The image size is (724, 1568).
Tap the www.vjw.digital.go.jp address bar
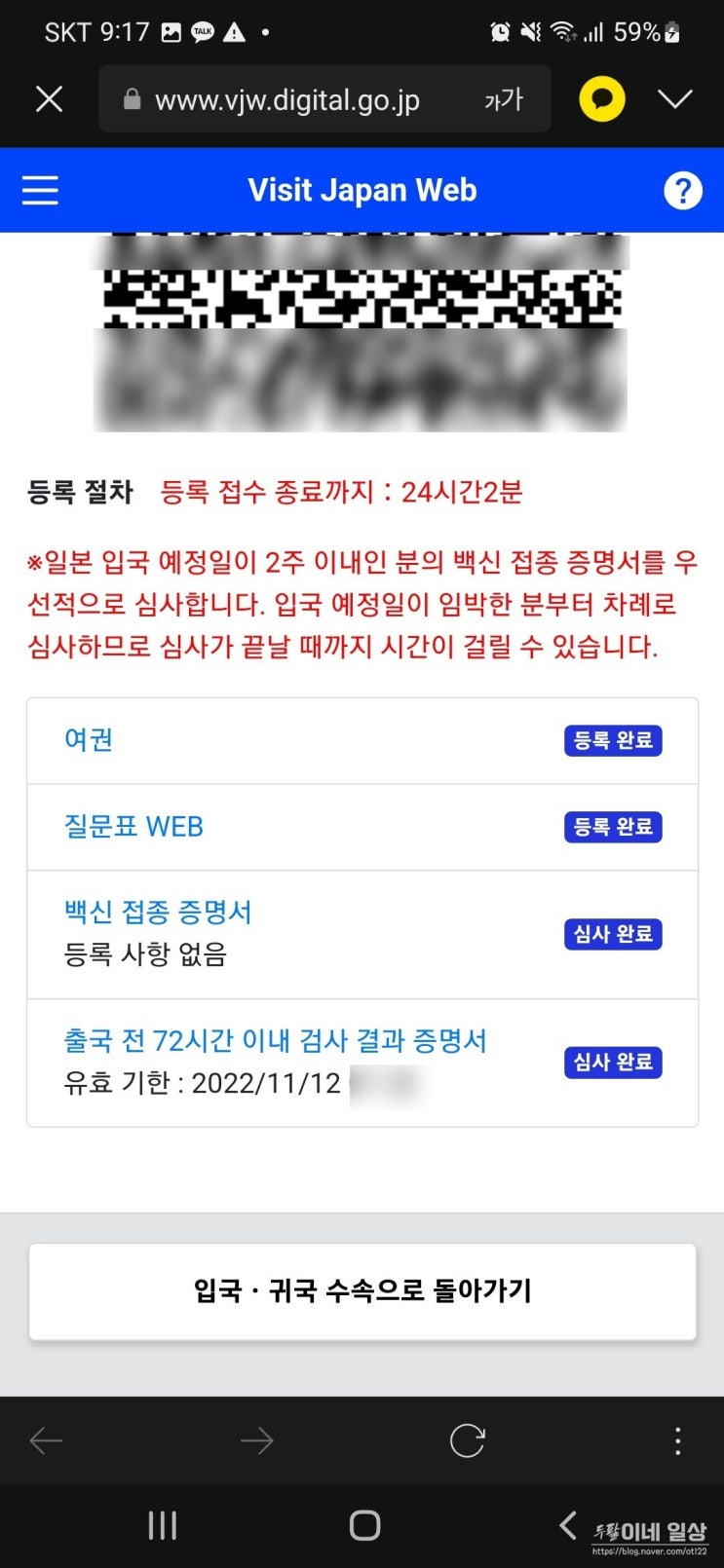click(x=287, y=100)
